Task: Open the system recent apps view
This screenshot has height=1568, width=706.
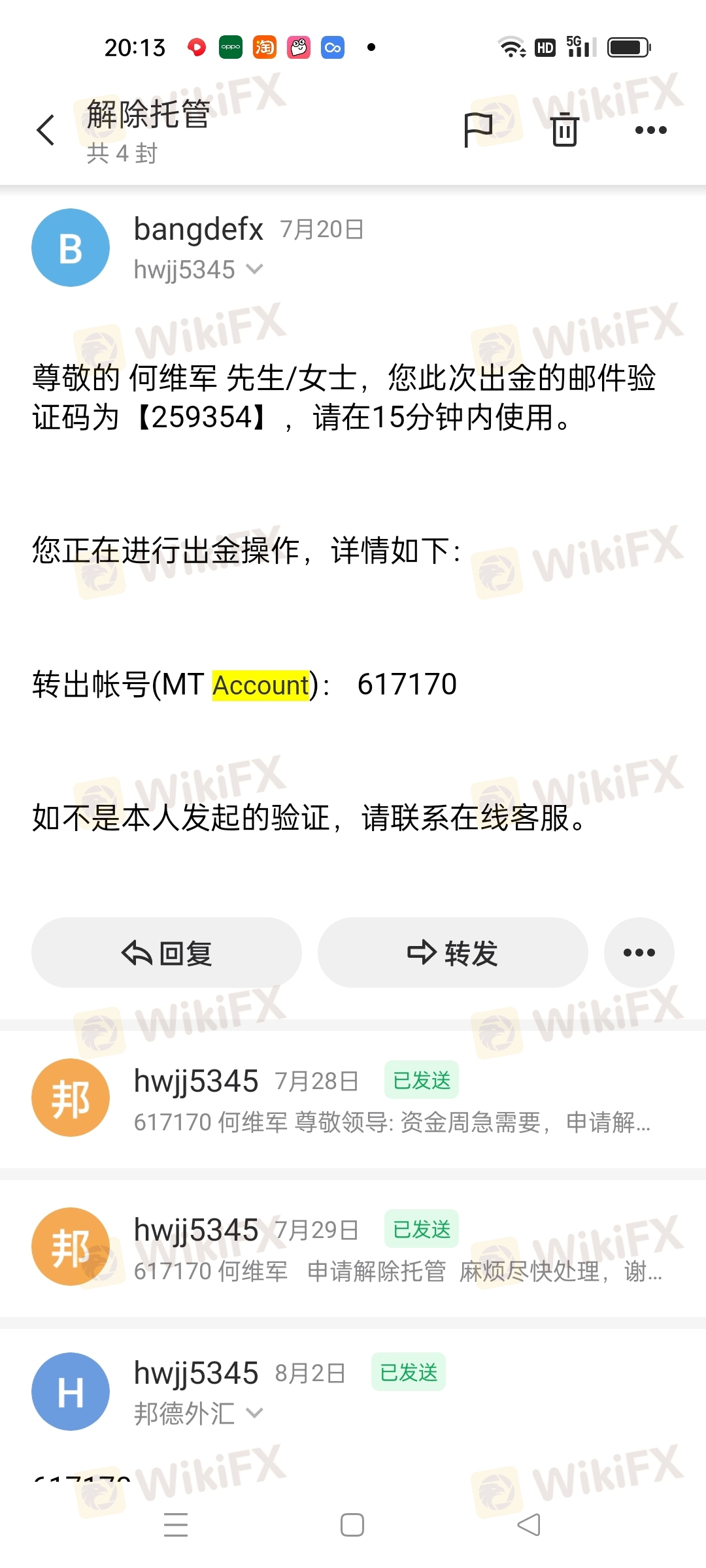Action: [x=176, y=1525]
